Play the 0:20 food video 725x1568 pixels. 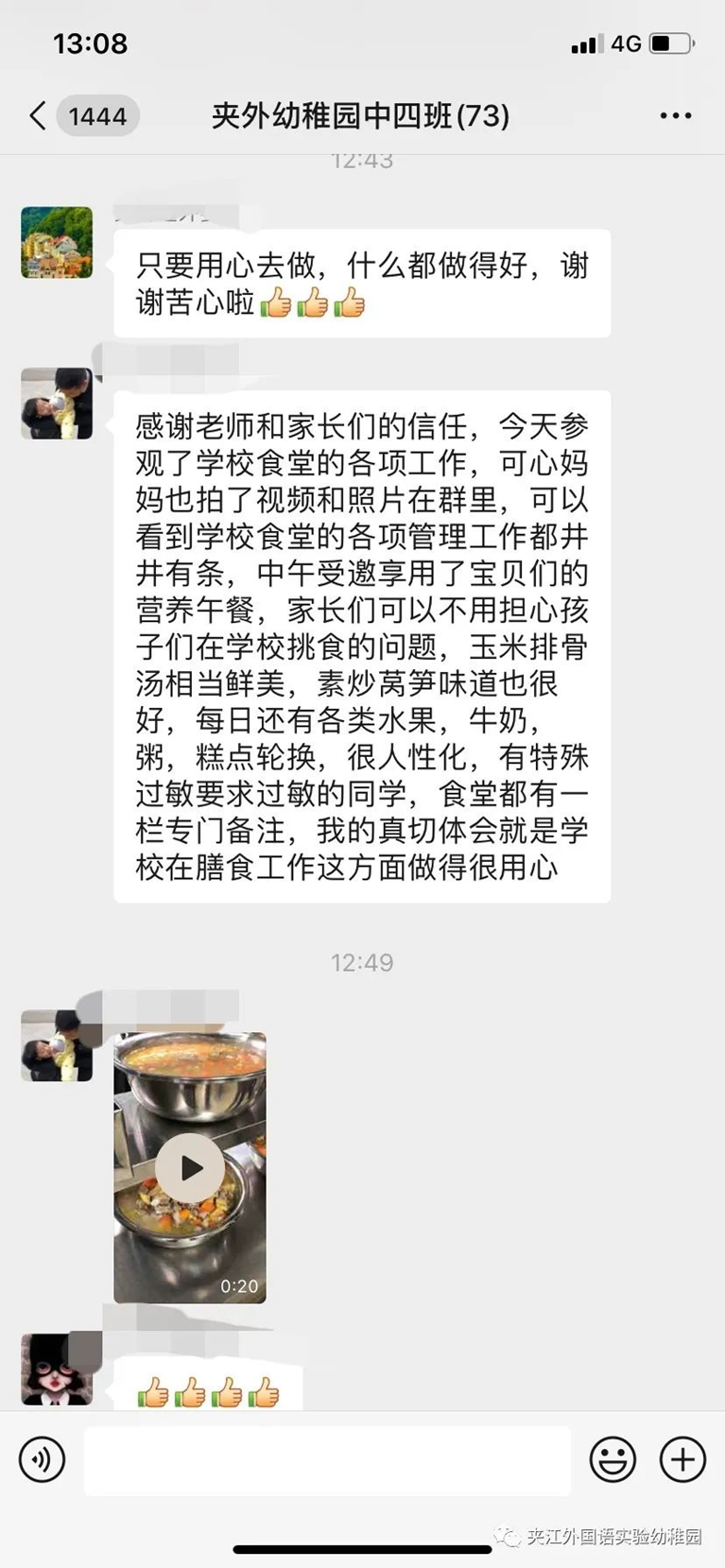point(190,1168)
